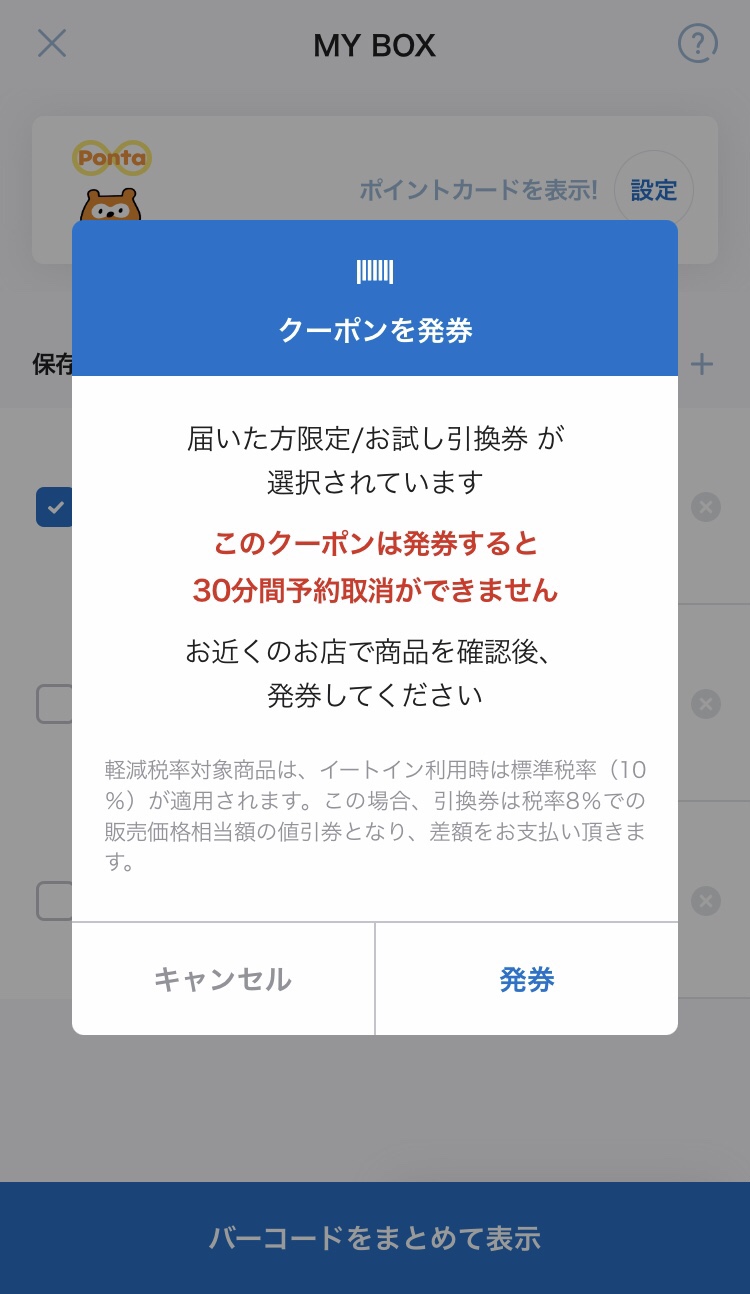Tap the クーポンを発券 dialog header
Screen dimensions: 750x1294
click(x=375, y=330)
